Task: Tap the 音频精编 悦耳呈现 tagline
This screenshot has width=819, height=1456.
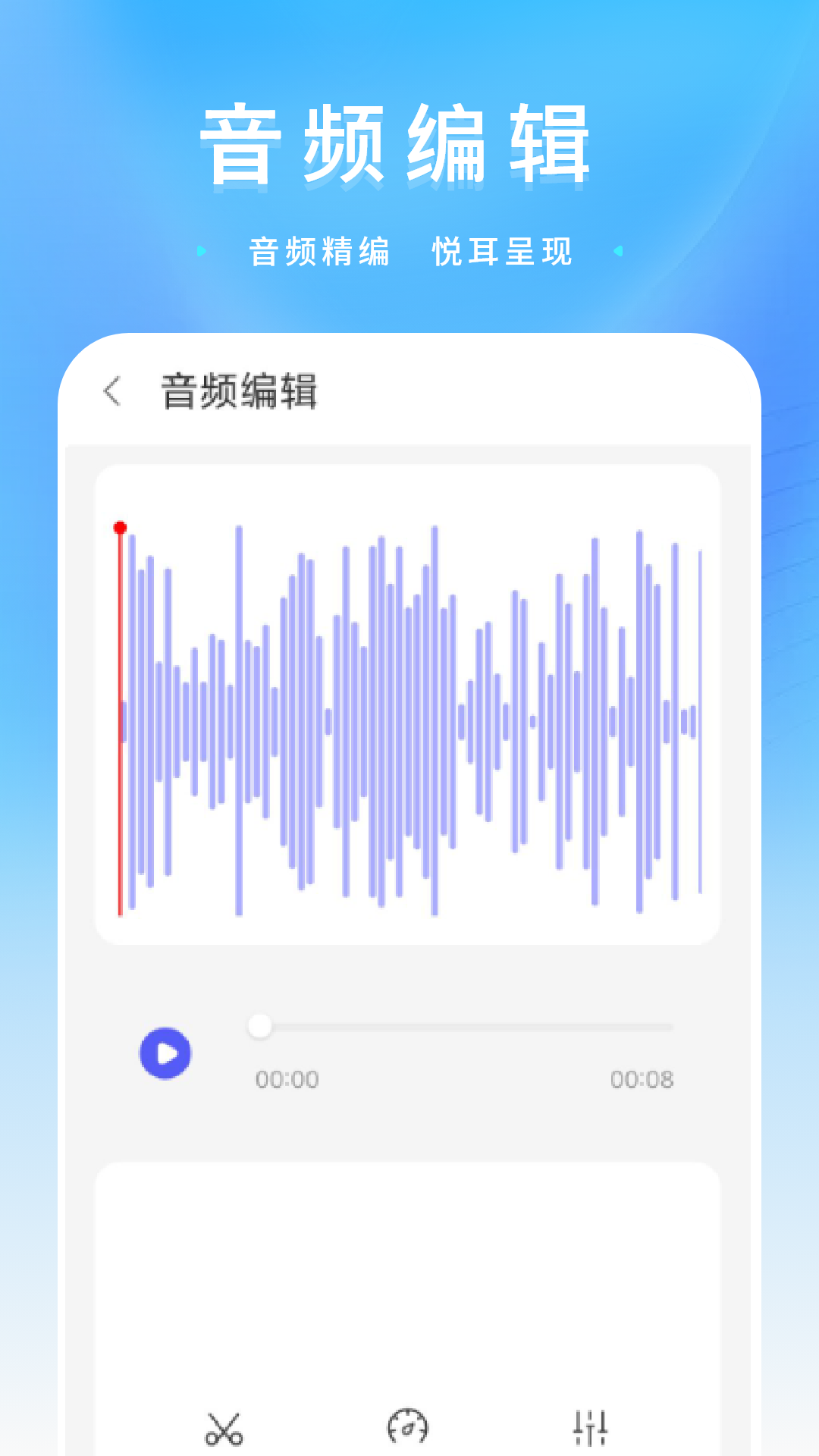Action: point(409,253)
